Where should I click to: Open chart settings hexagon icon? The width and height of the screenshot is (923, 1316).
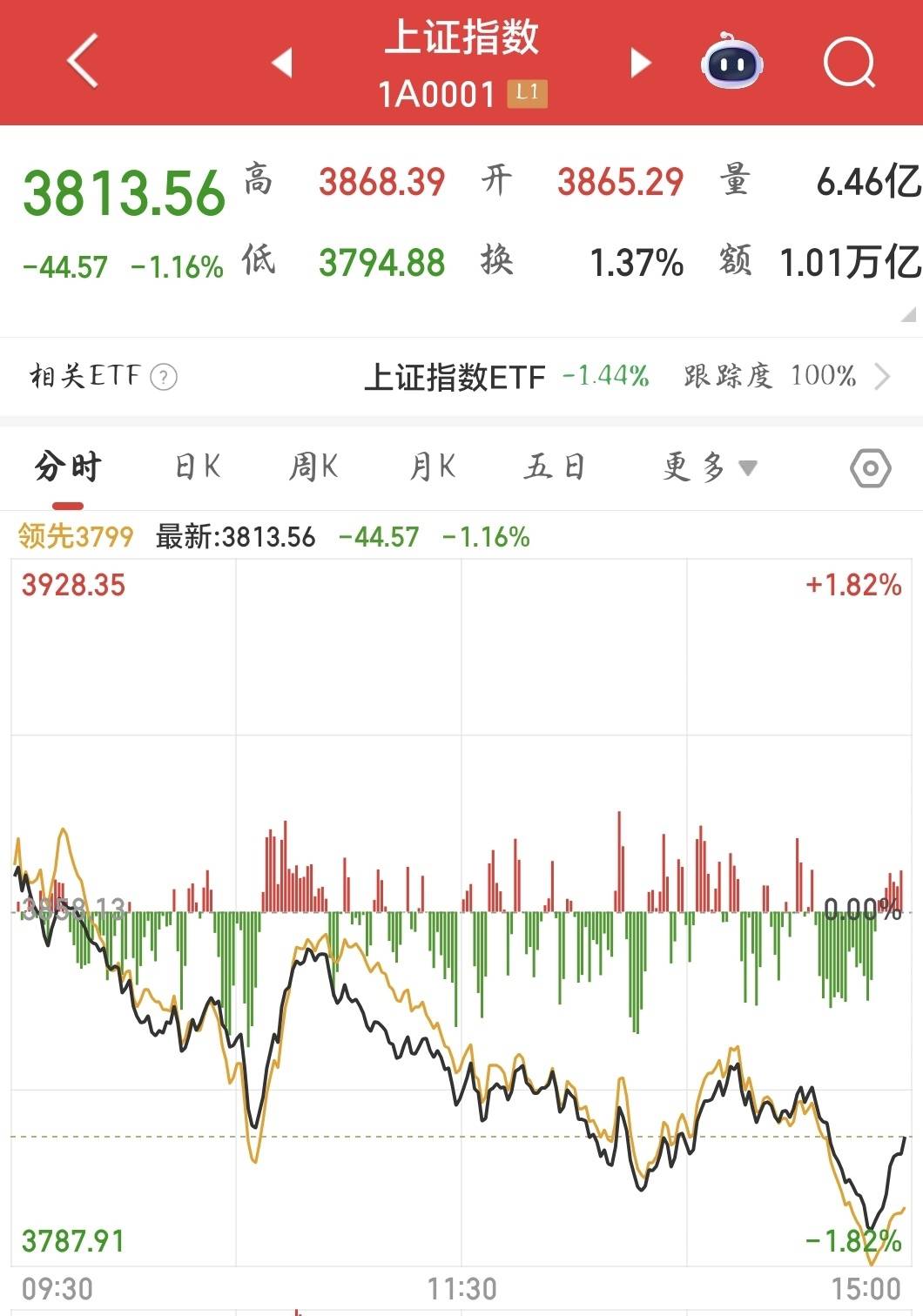click(x=869, y=468)
